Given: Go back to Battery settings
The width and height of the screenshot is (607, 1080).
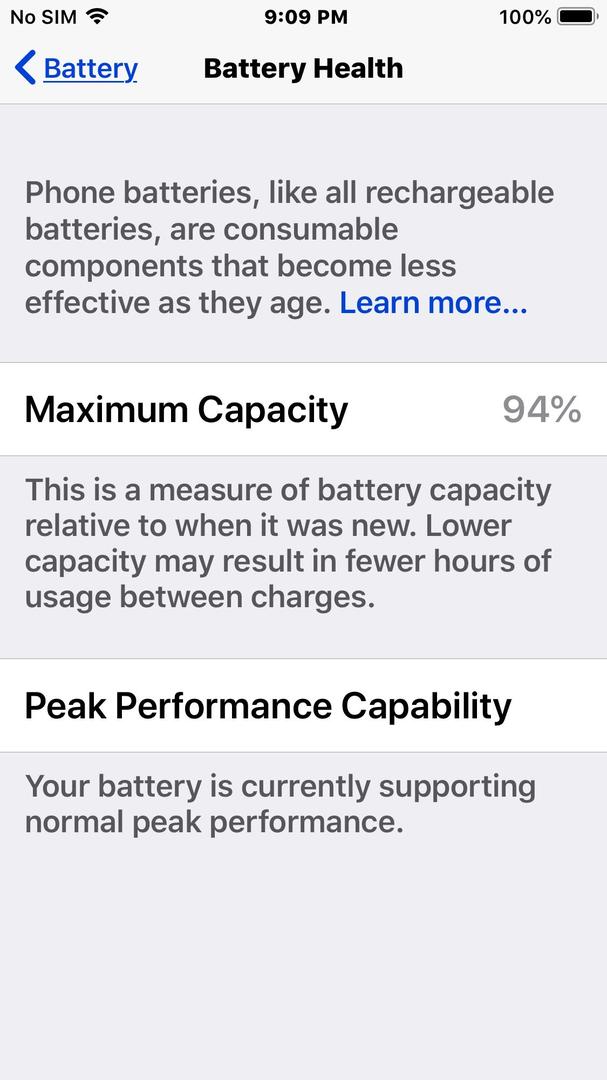Looking at the screenshot, I should [x=76, y=68].
